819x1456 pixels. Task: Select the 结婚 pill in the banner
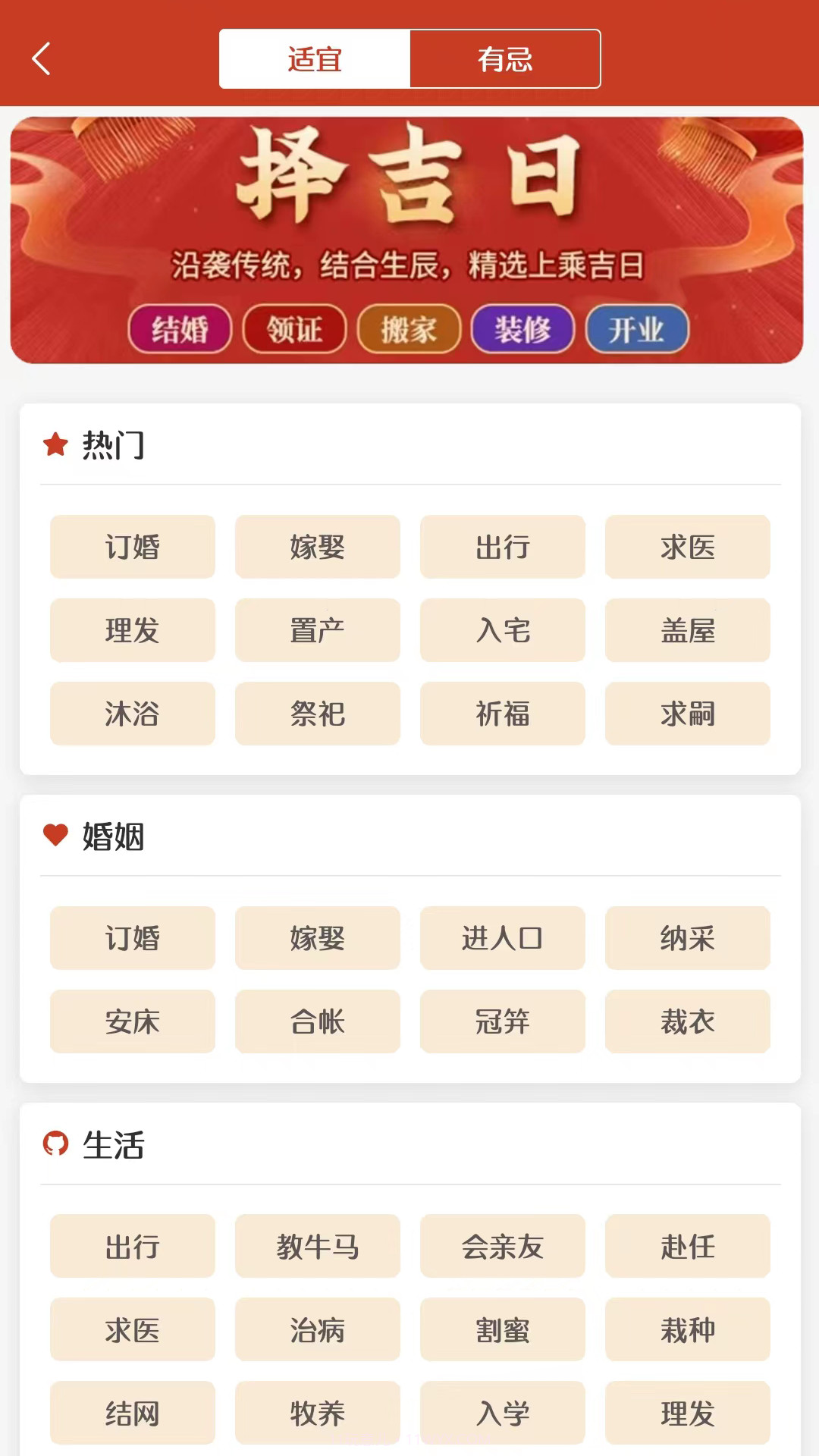point(180,328)
